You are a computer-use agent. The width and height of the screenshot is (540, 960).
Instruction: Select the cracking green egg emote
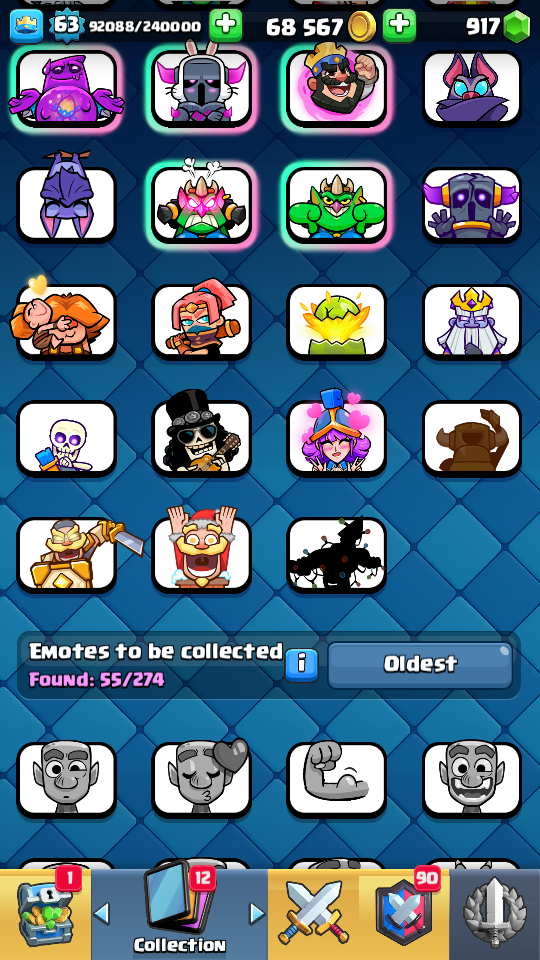(337, 321)
